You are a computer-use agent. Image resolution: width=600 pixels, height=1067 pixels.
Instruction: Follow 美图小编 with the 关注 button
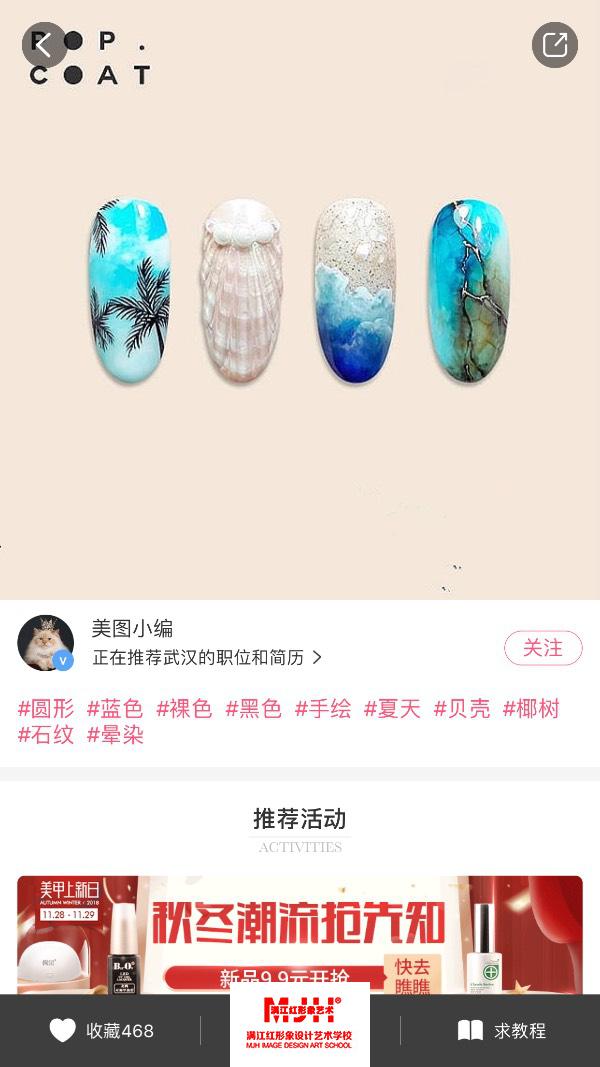coord(542,648)
